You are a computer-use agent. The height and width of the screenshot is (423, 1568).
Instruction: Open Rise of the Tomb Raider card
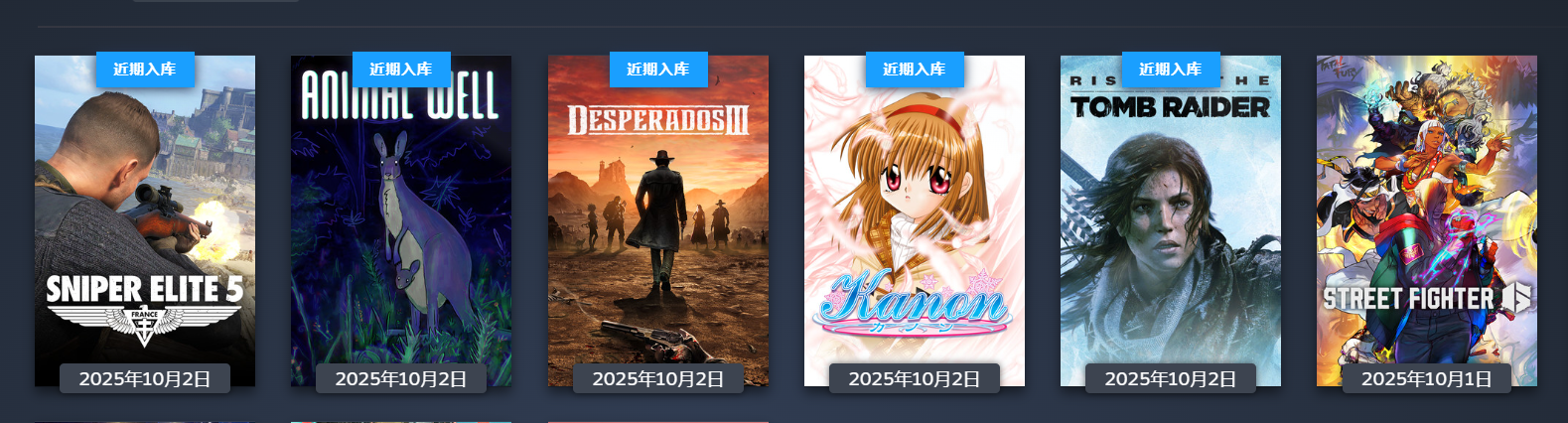pyautogui.click(x=1170, y=220)
